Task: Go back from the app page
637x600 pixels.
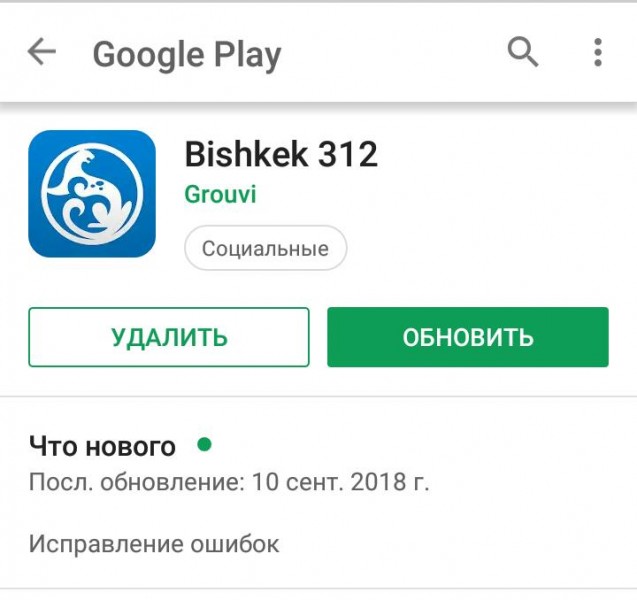Action: 42,52
